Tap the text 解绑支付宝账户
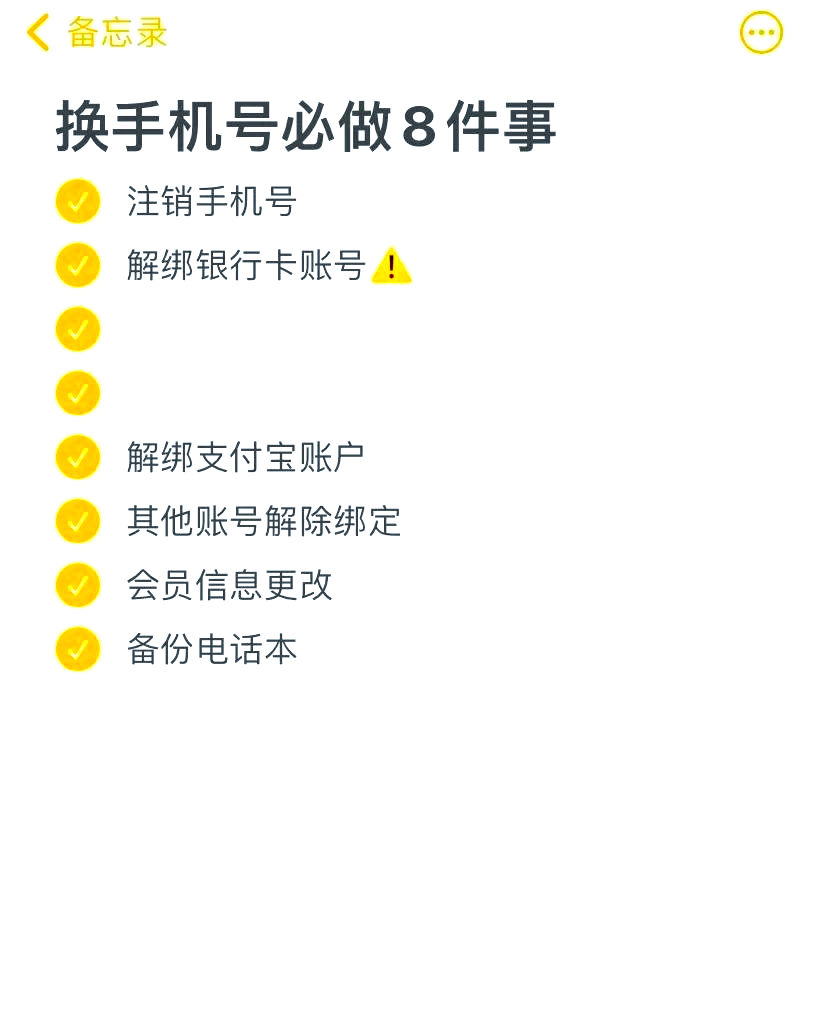 245,457
